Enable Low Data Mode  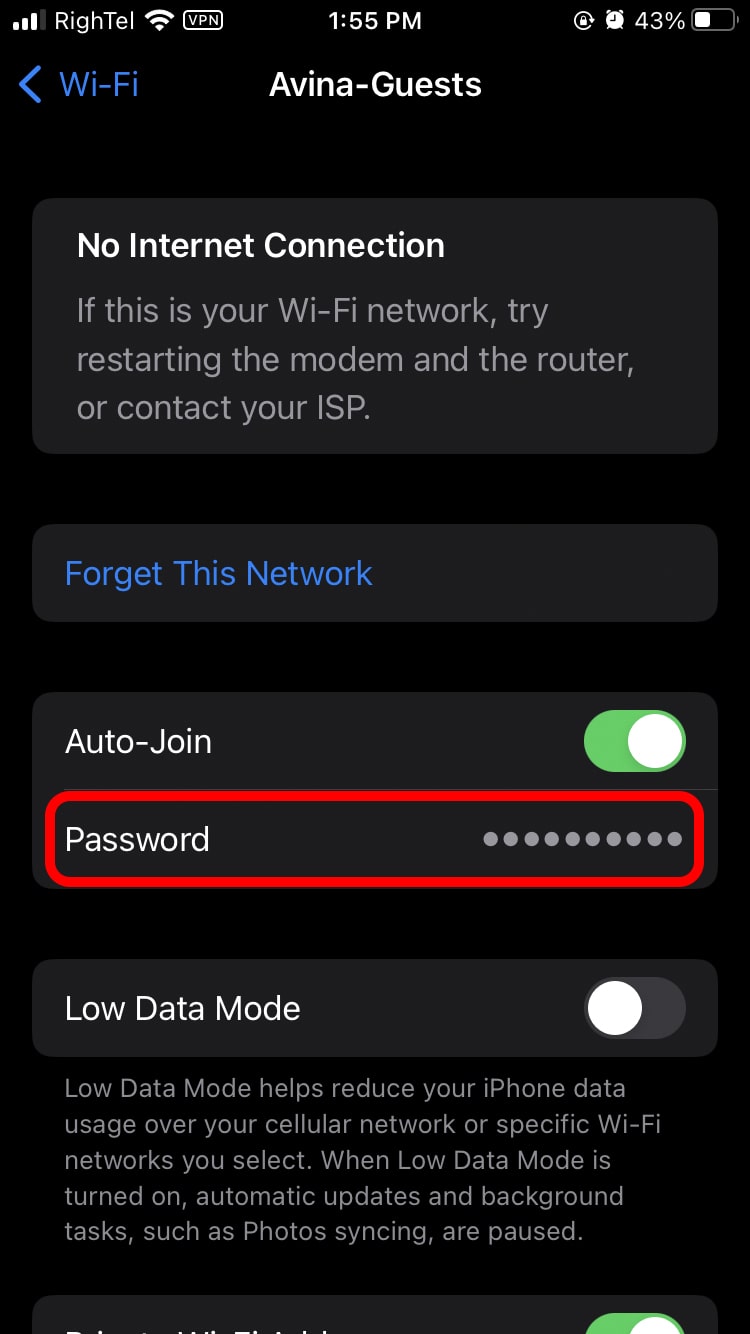[634, 1008]
